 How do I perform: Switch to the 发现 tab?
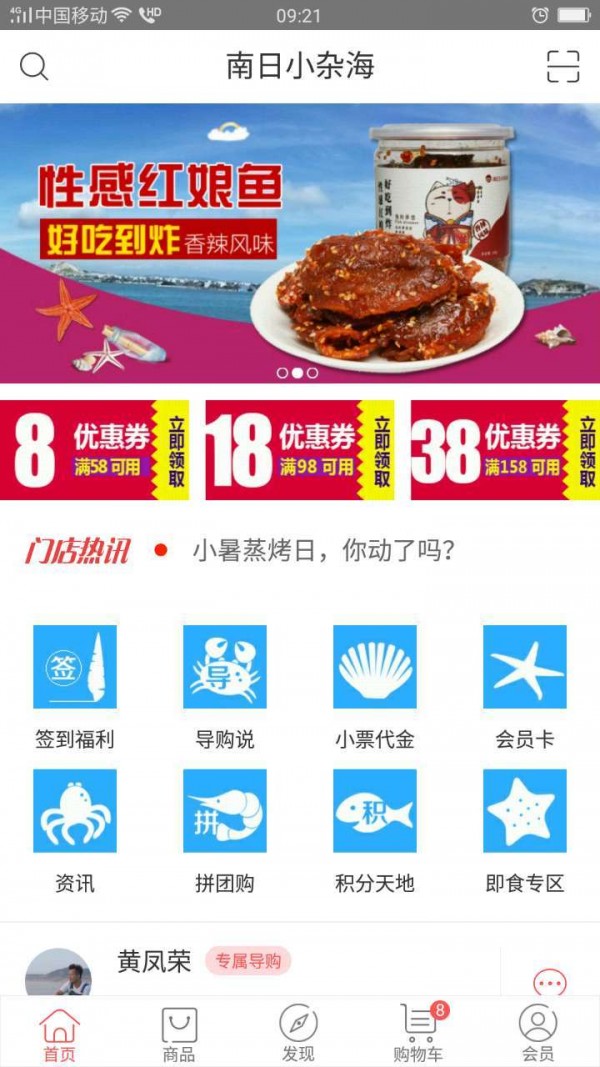pyautogui.click(x=298, y=1034)
